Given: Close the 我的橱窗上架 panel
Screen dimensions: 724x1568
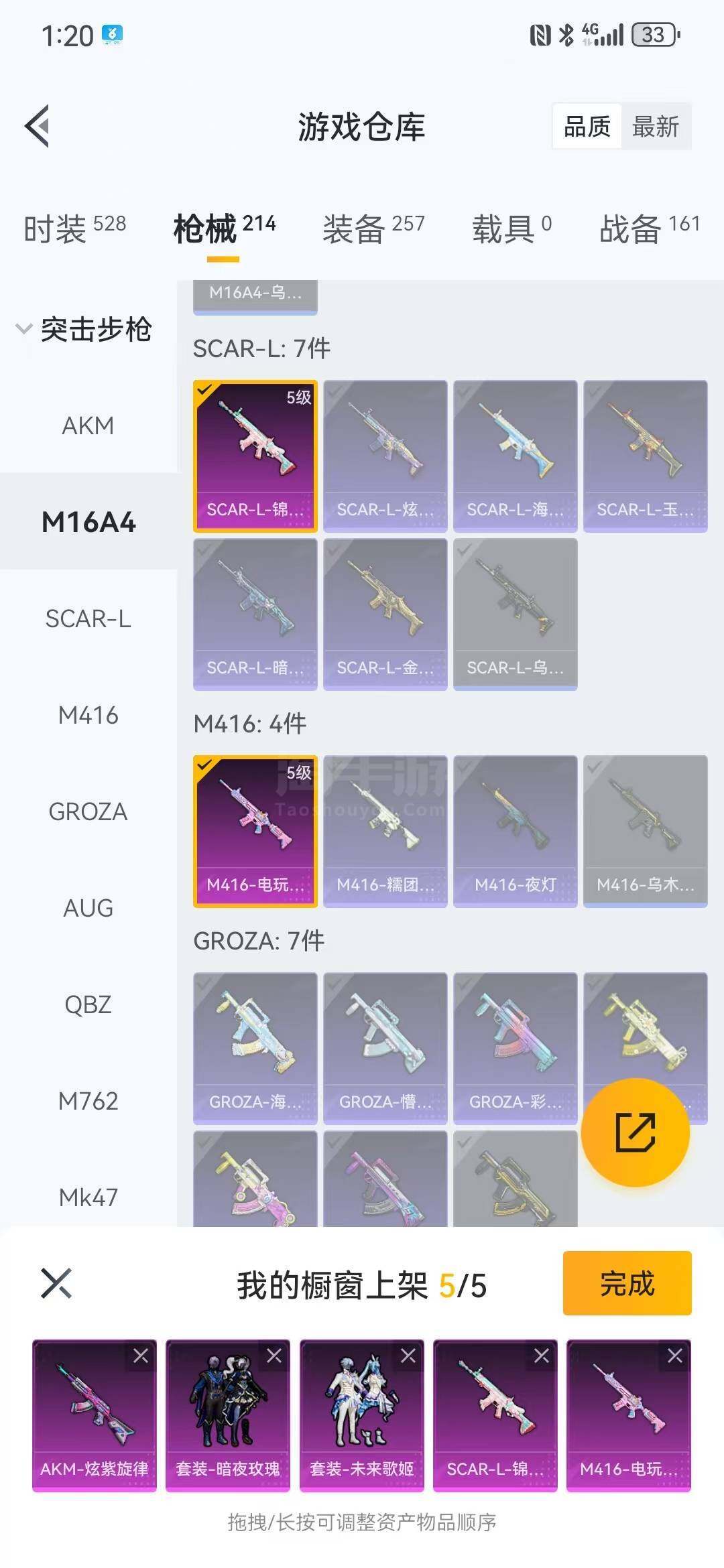Looking at the screenshot, I should (x=56, y=1283).
